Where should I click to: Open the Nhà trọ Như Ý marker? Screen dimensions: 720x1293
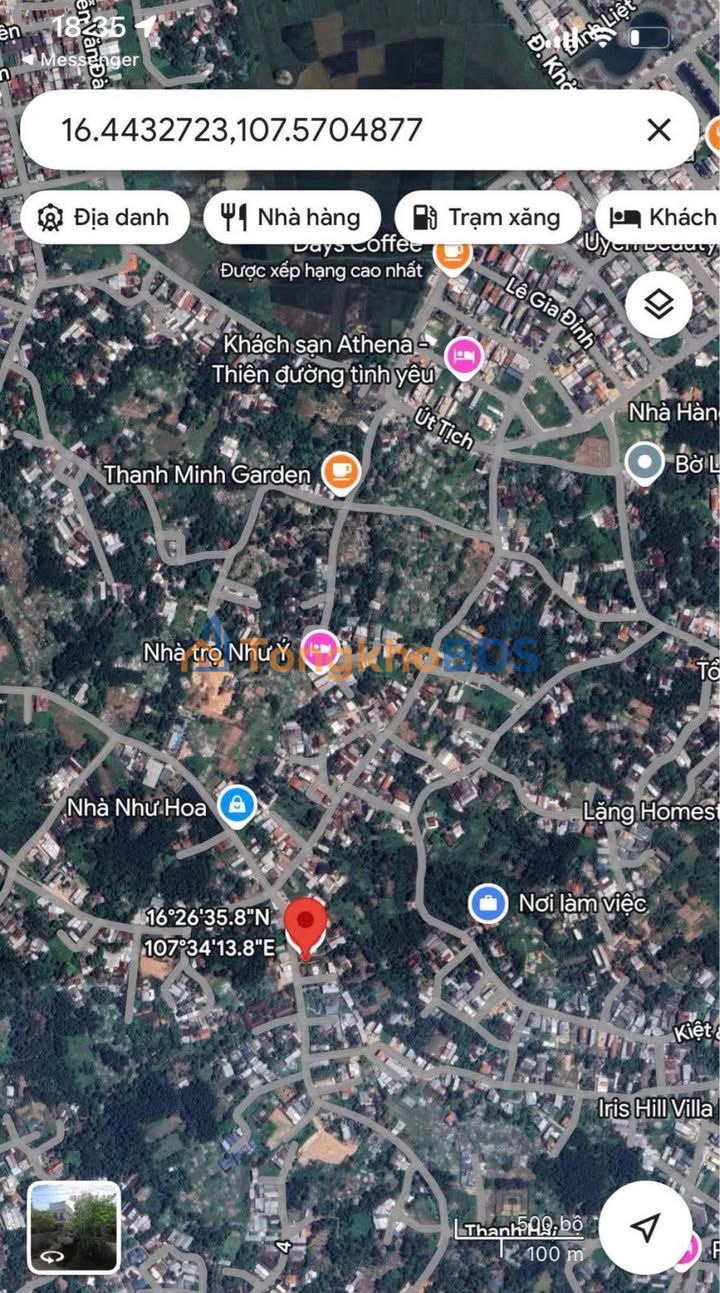319,647
